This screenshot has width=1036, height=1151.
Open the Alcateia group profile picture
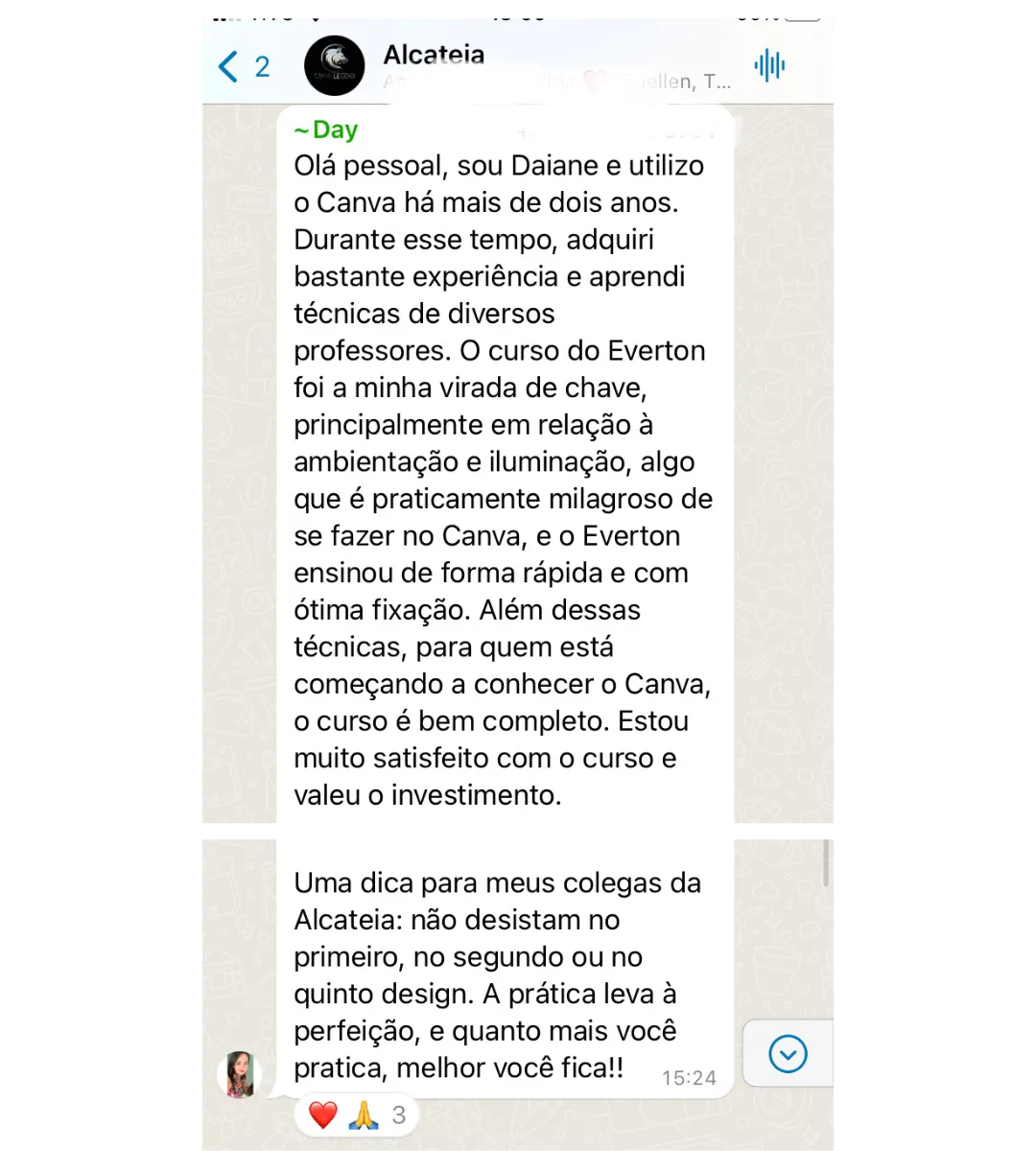pyautogui.click(x=334, y=64)
